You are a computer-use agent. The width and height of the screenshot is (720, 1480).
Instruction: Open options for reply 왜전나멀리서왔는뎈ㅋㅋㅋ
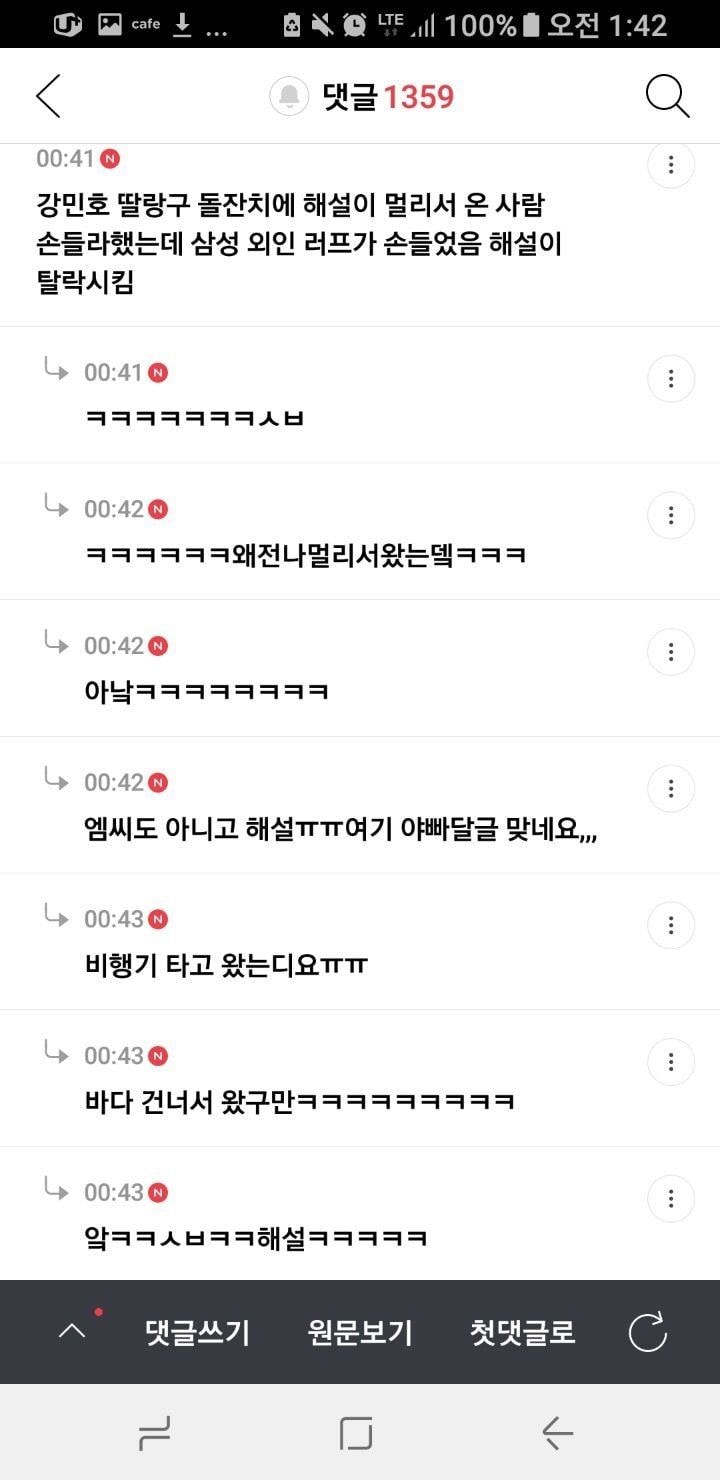(671, 516)
